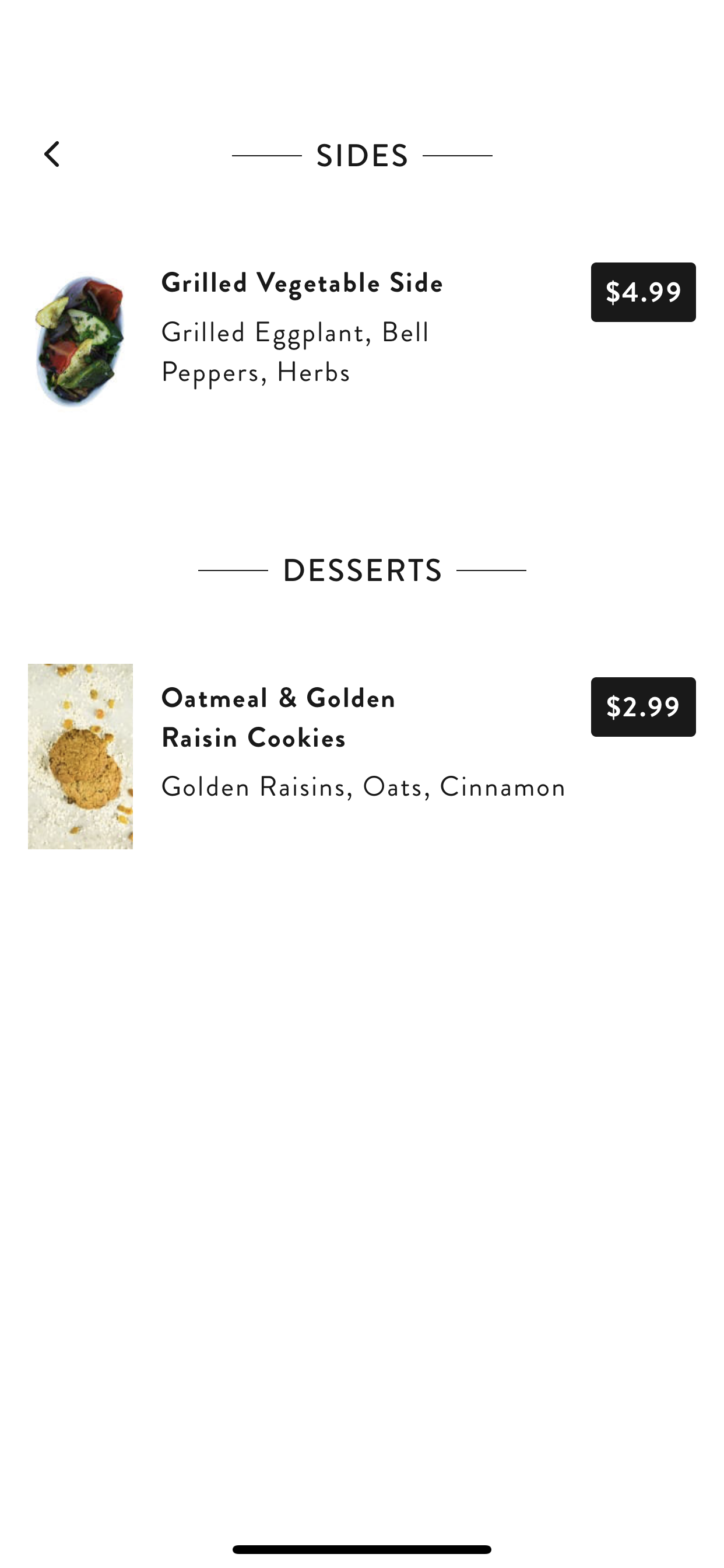Open the Grilled Vegetable Side item
This screenshot has height=1568, width=724.
point(302,283)
